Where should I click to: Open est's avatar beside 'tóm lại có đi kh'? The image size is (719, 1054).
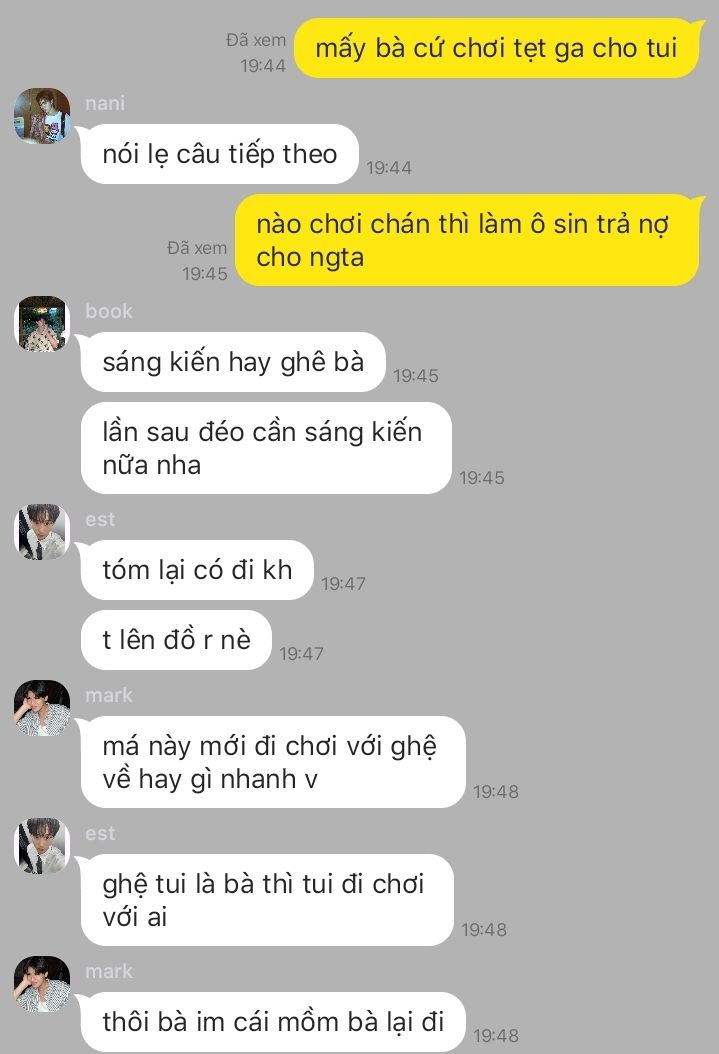[x=42, y=532]
